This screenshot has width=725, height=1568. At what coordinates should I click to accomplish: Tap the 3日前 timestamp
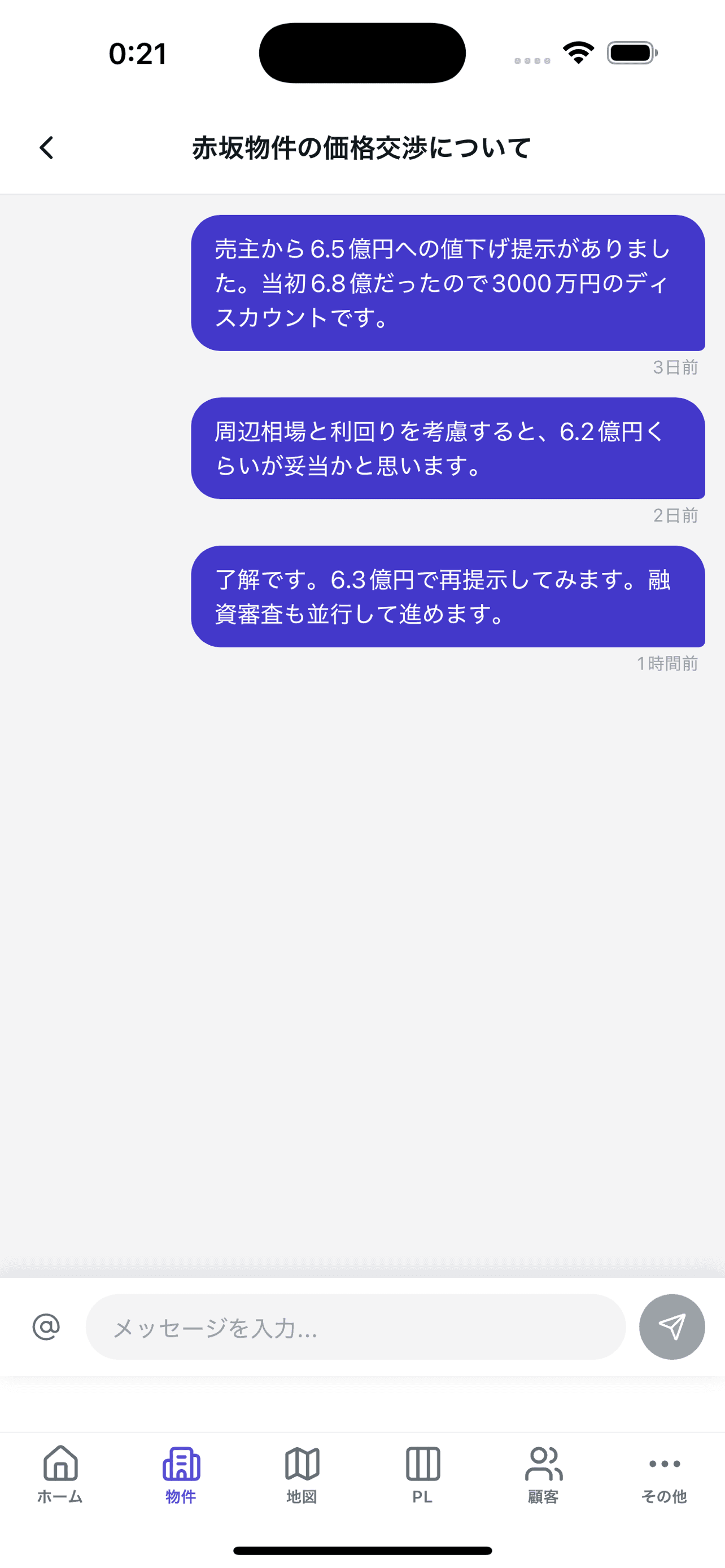(x=676, y=367)
